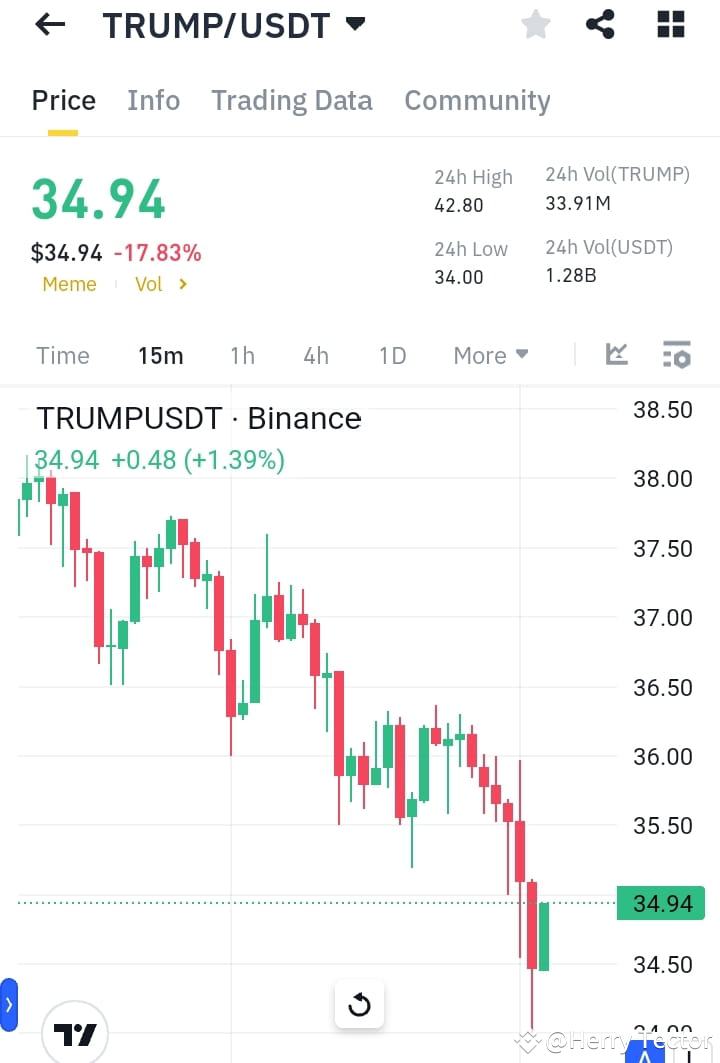Viewport: 720px width, 1063px height.
Task: Open the line chart style icon
Action: (x=617, y=354)
